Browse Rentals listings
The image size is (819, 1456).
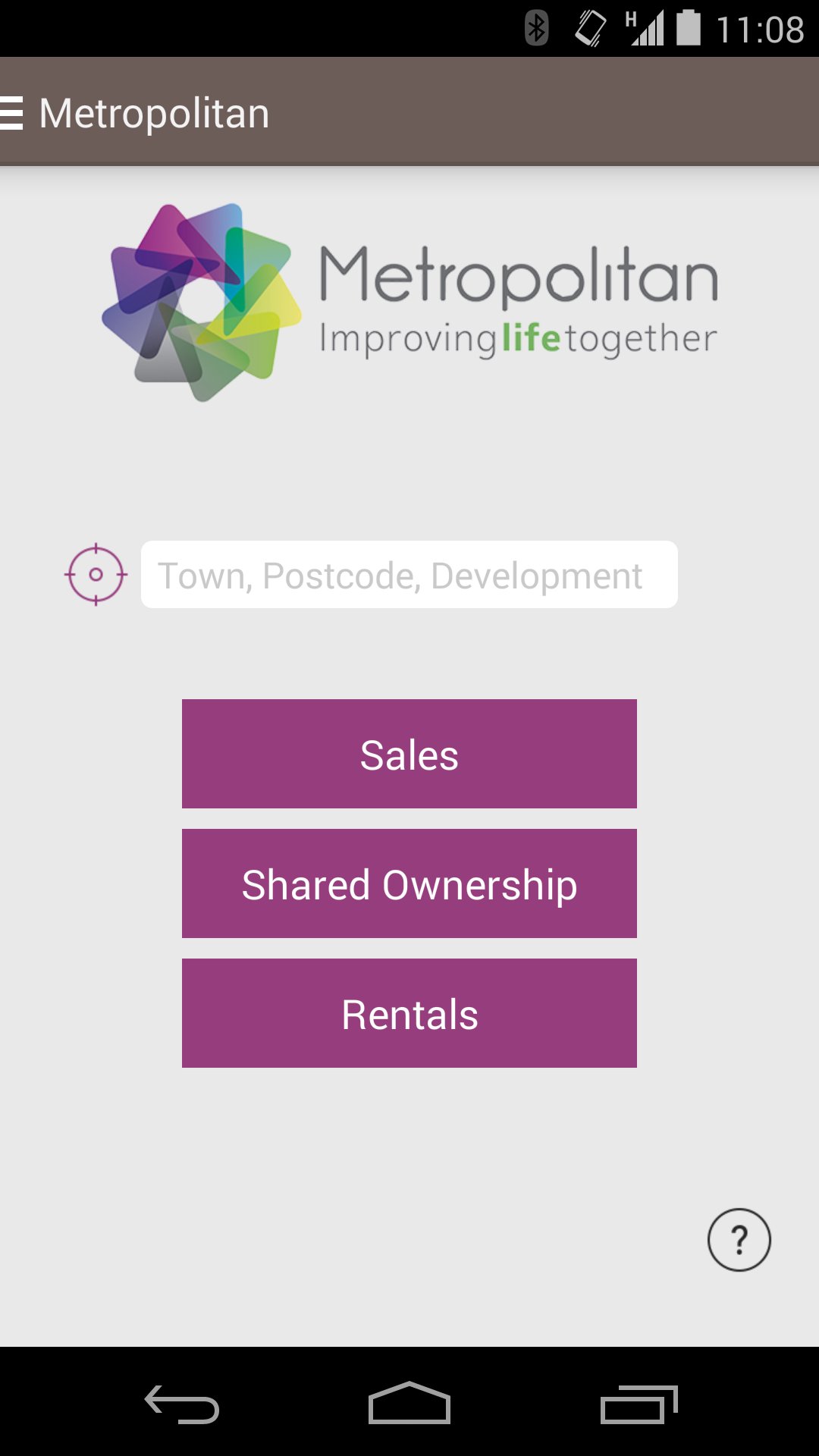click(409, 1013)
